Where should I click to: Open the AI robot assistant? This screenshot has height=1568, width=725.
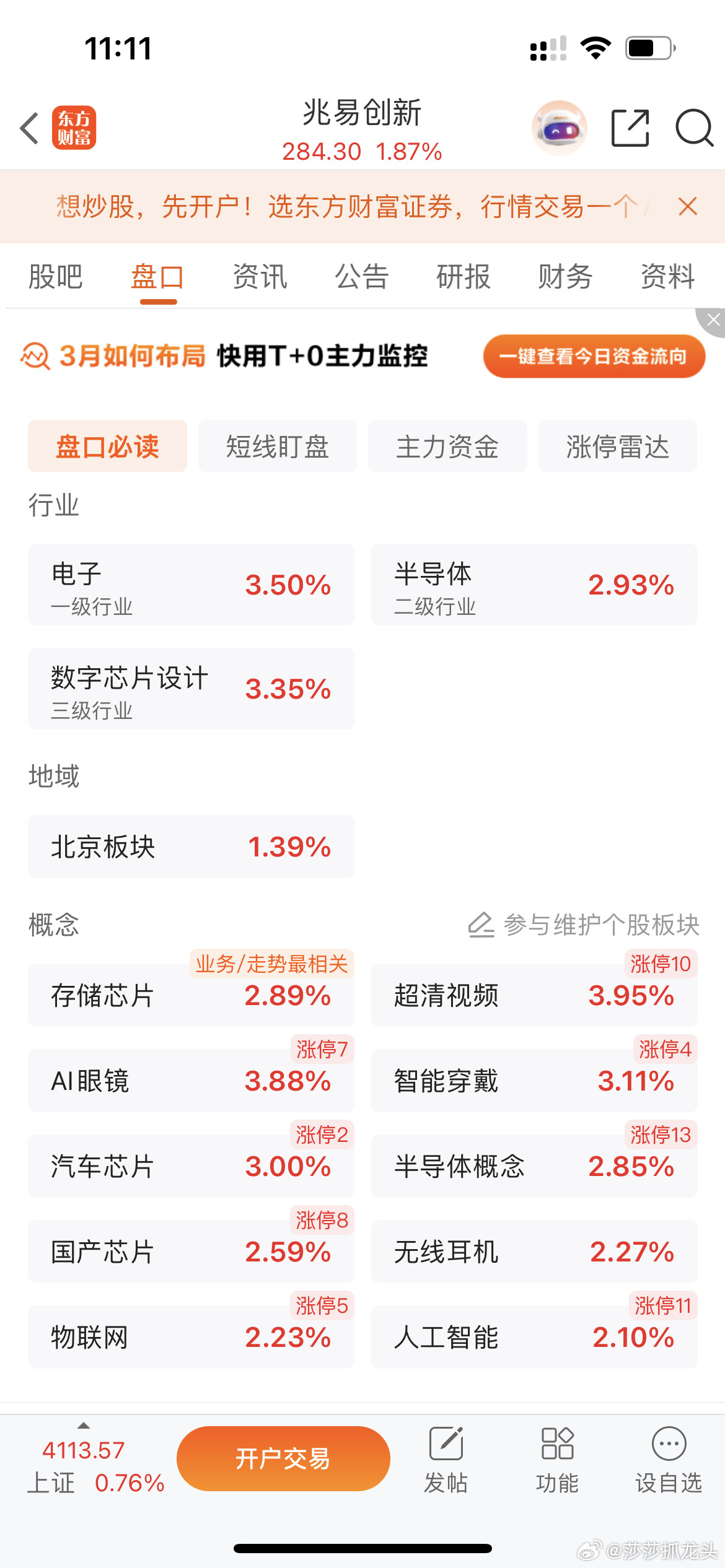[x=557, y=127]
